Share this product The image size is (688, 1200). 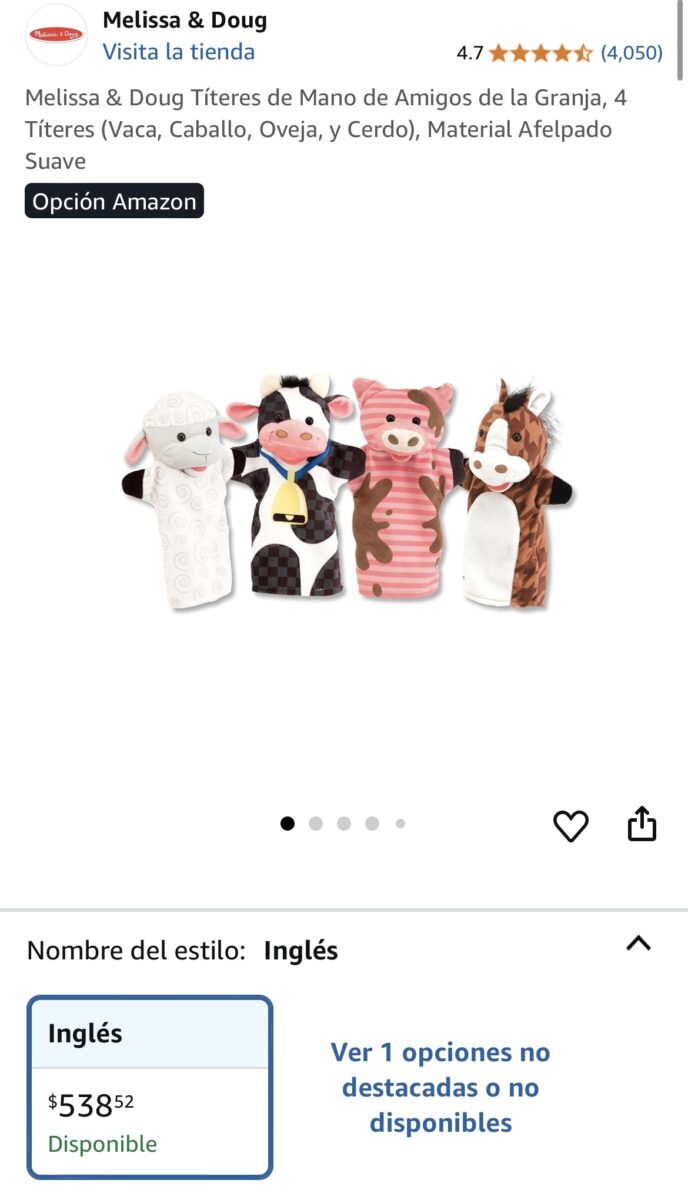click(x=642, y=825)
